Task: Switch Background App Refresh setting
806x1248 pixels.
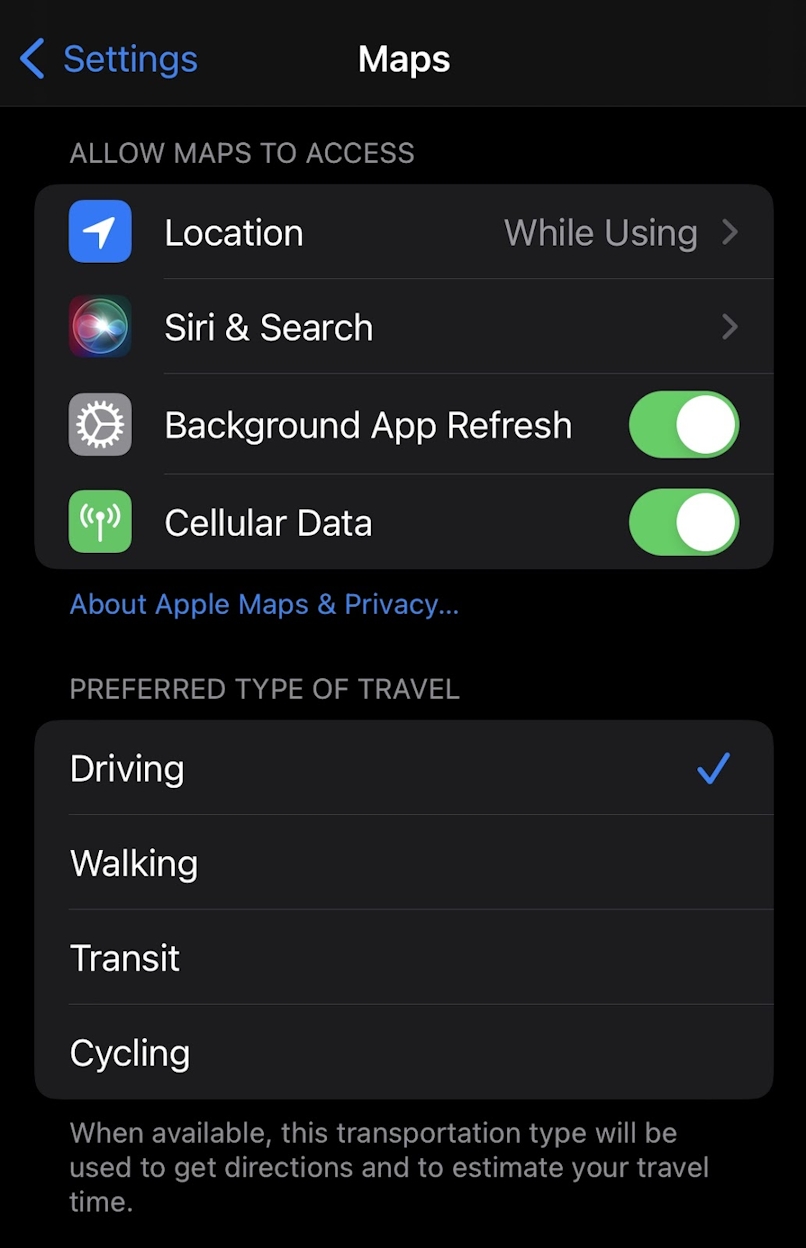Action: point(684,424)
